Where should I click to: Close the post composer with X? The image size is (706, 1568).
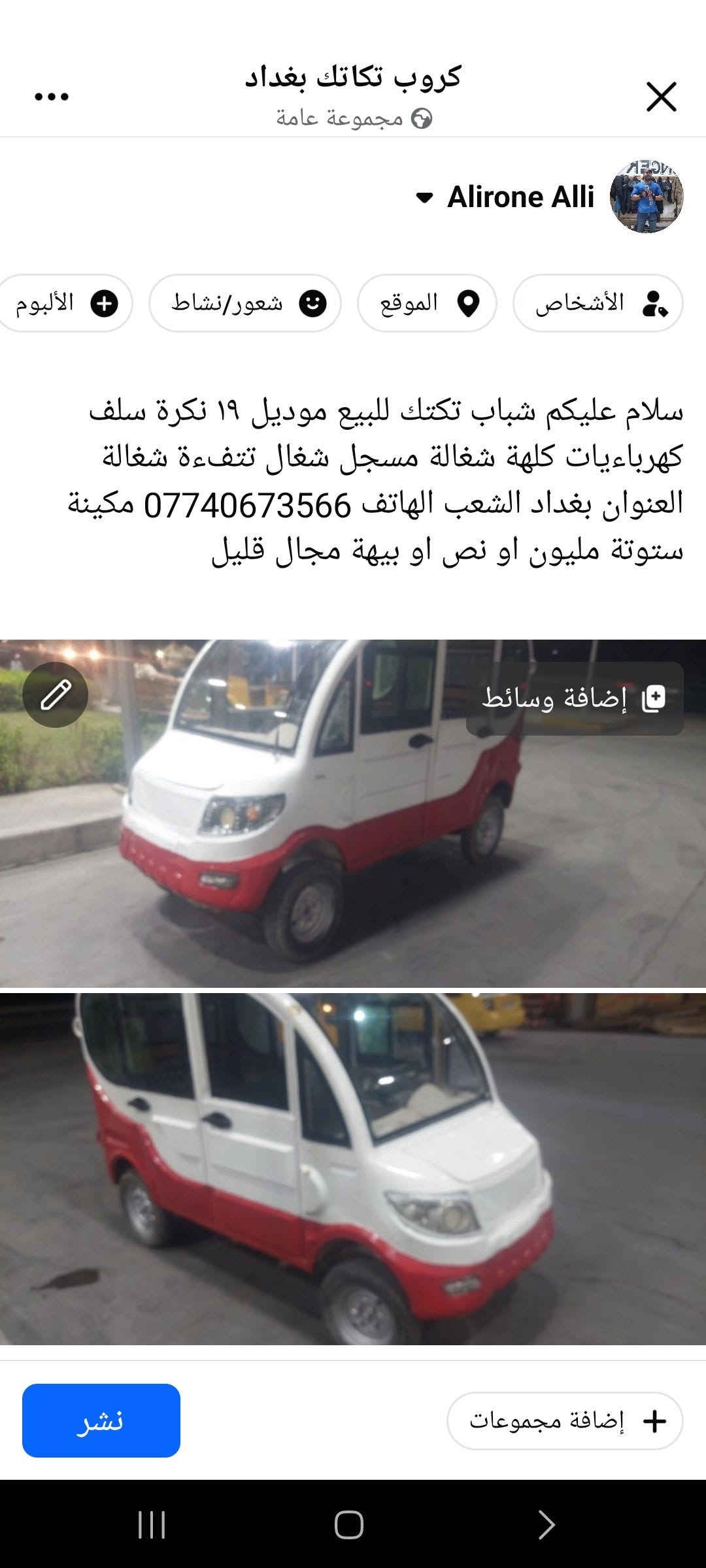661,97
